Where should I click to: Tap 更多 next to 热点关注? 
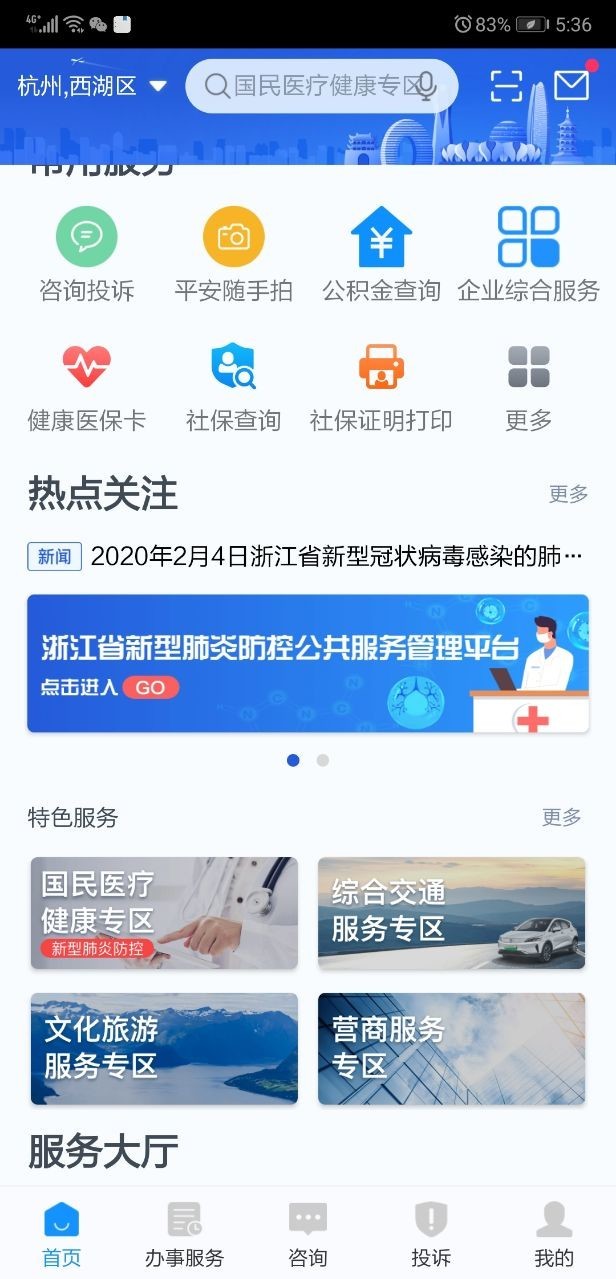(568, 494)
